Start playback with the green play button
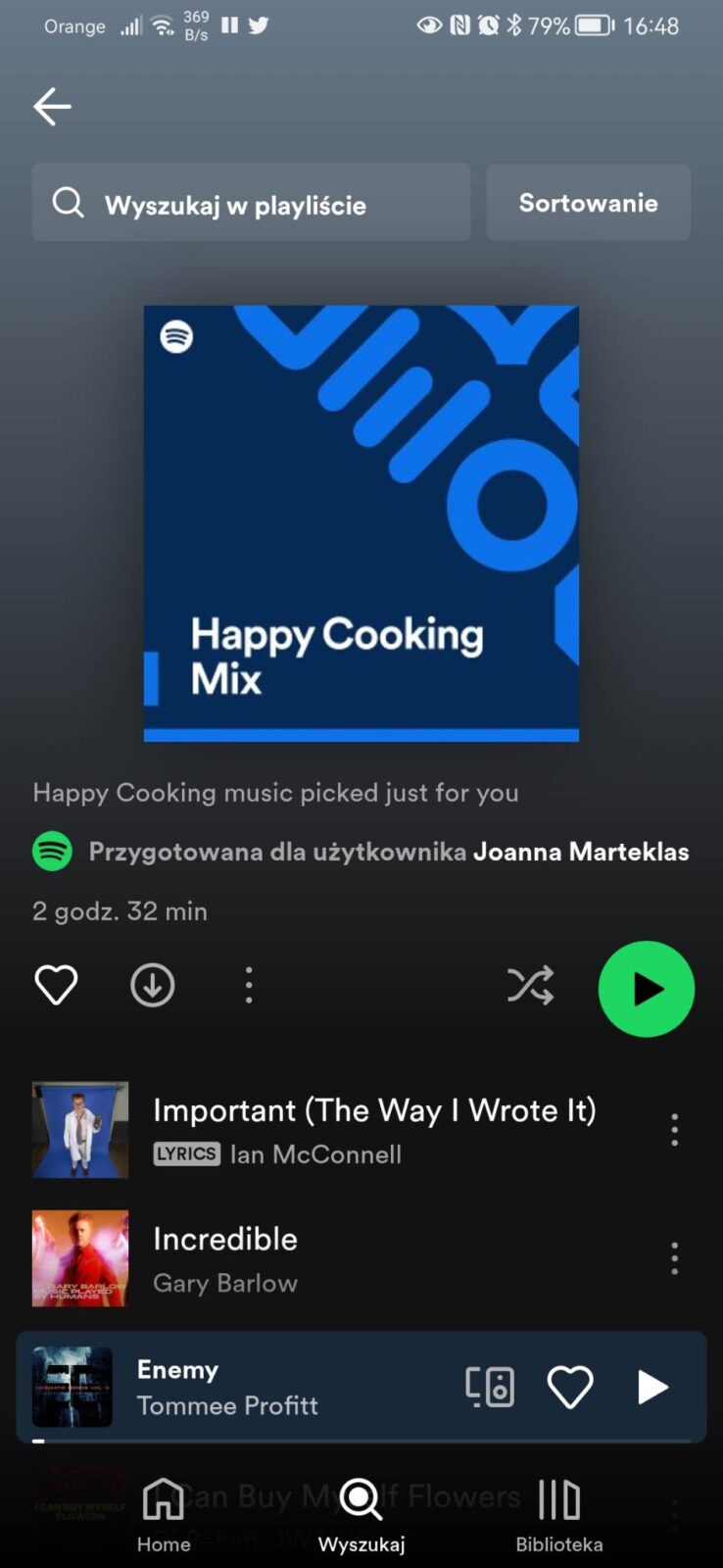This screenshot has width=723, height=1568. pos(647,989)
